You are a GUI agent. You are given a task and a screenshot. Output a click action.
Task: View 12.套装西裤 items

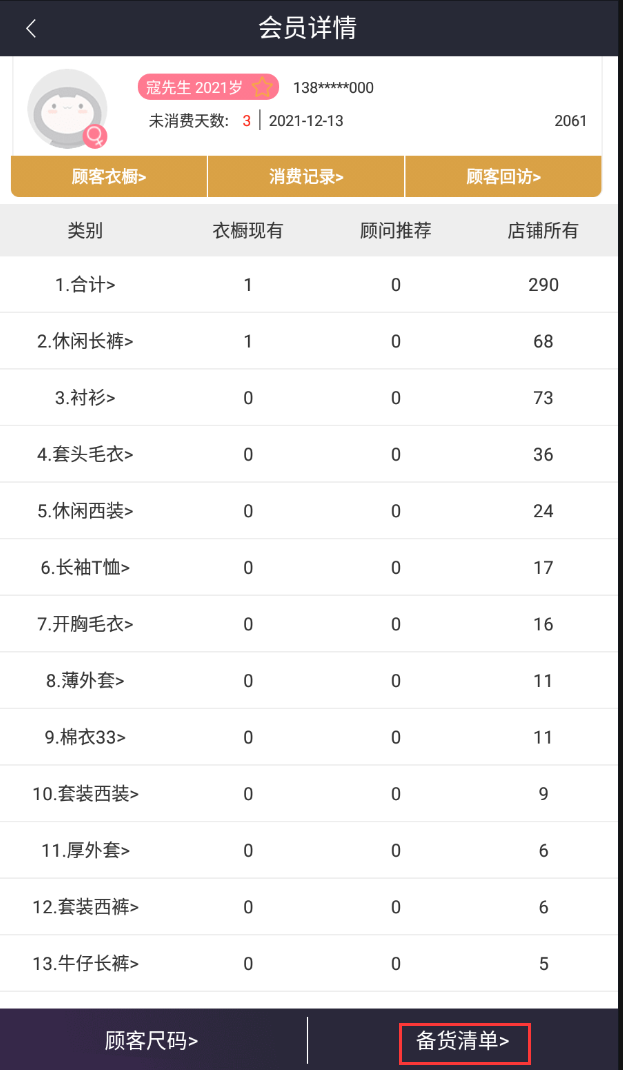coord(85,907)
